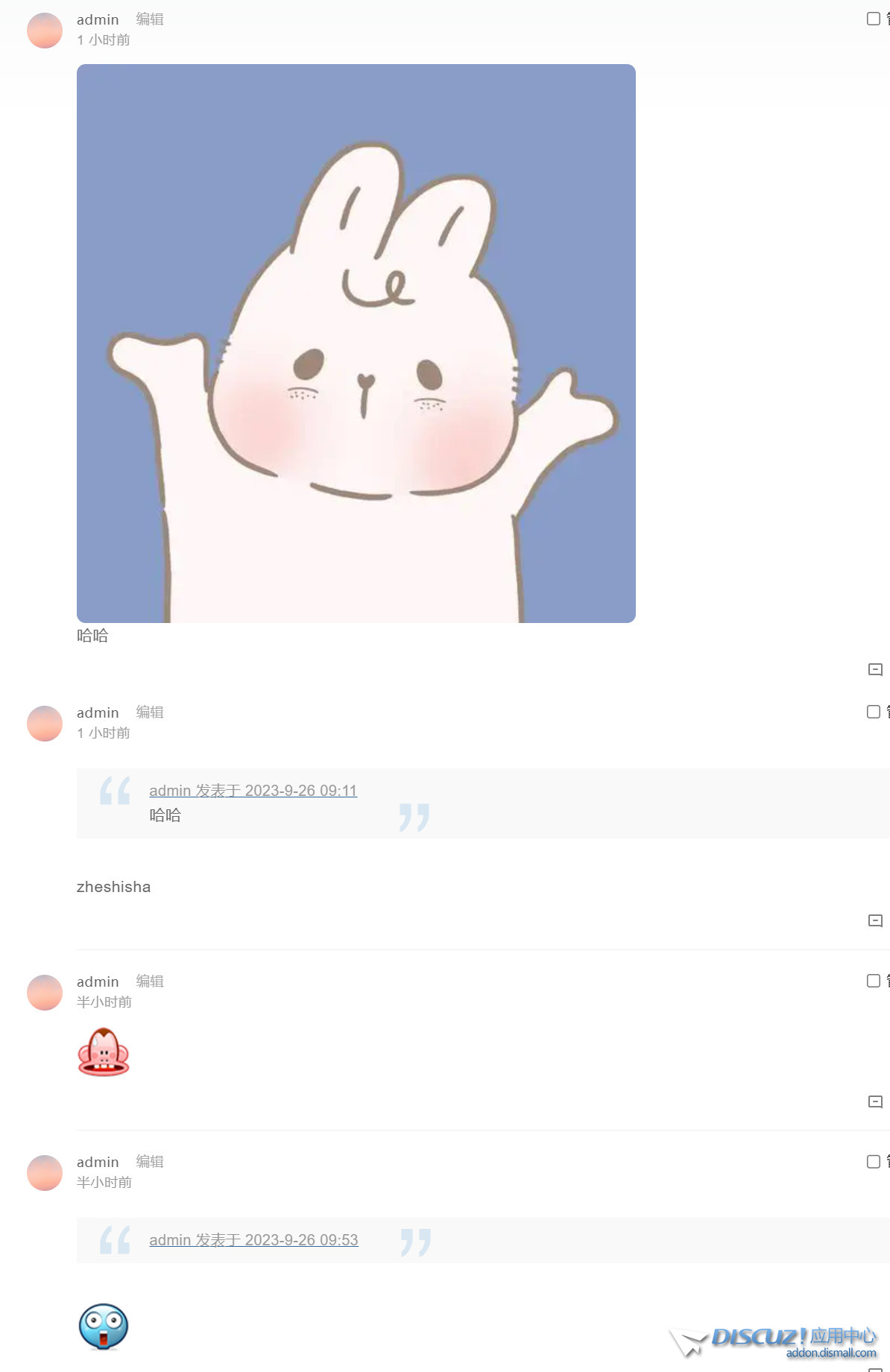Select the checkbox on the rabbit picture post
This screenshot has height=1372, width=890.
[x=874, y=19]
